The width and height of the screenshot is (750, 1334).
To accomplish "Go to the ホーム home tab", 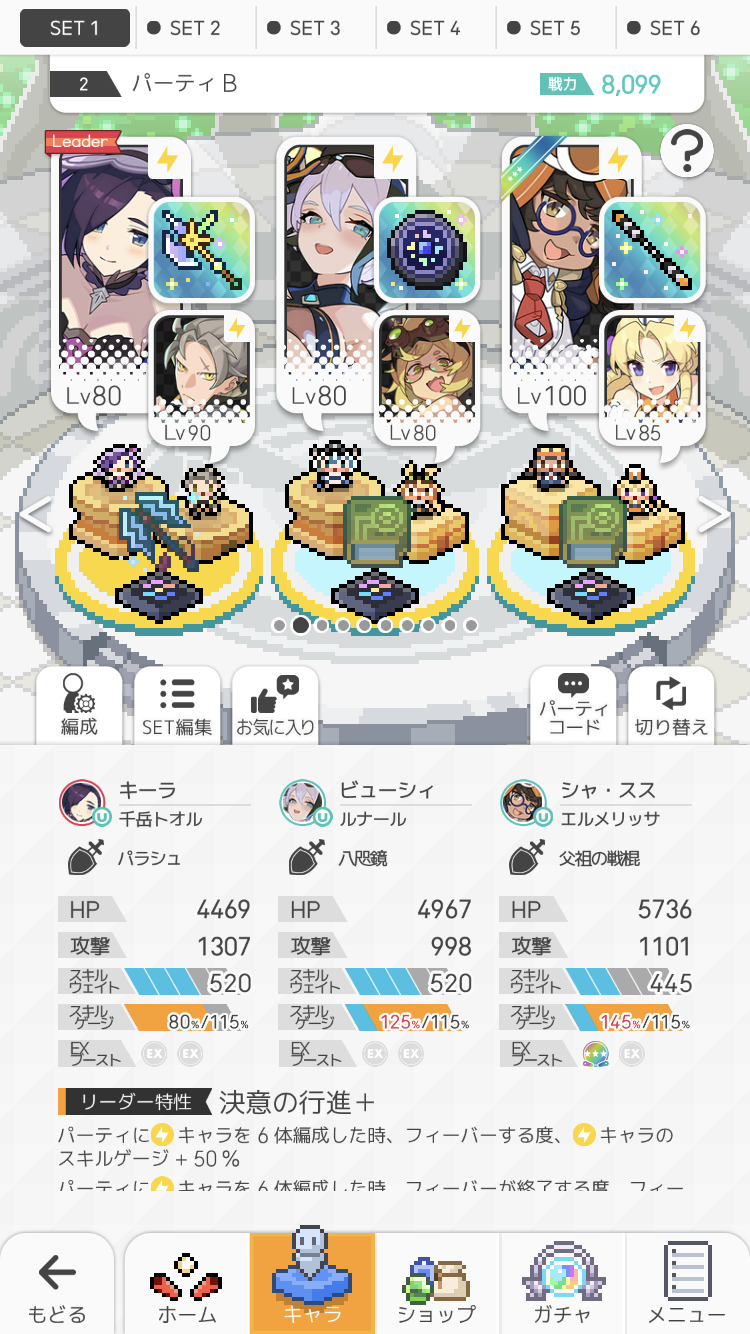I will tap(187, 1288).
